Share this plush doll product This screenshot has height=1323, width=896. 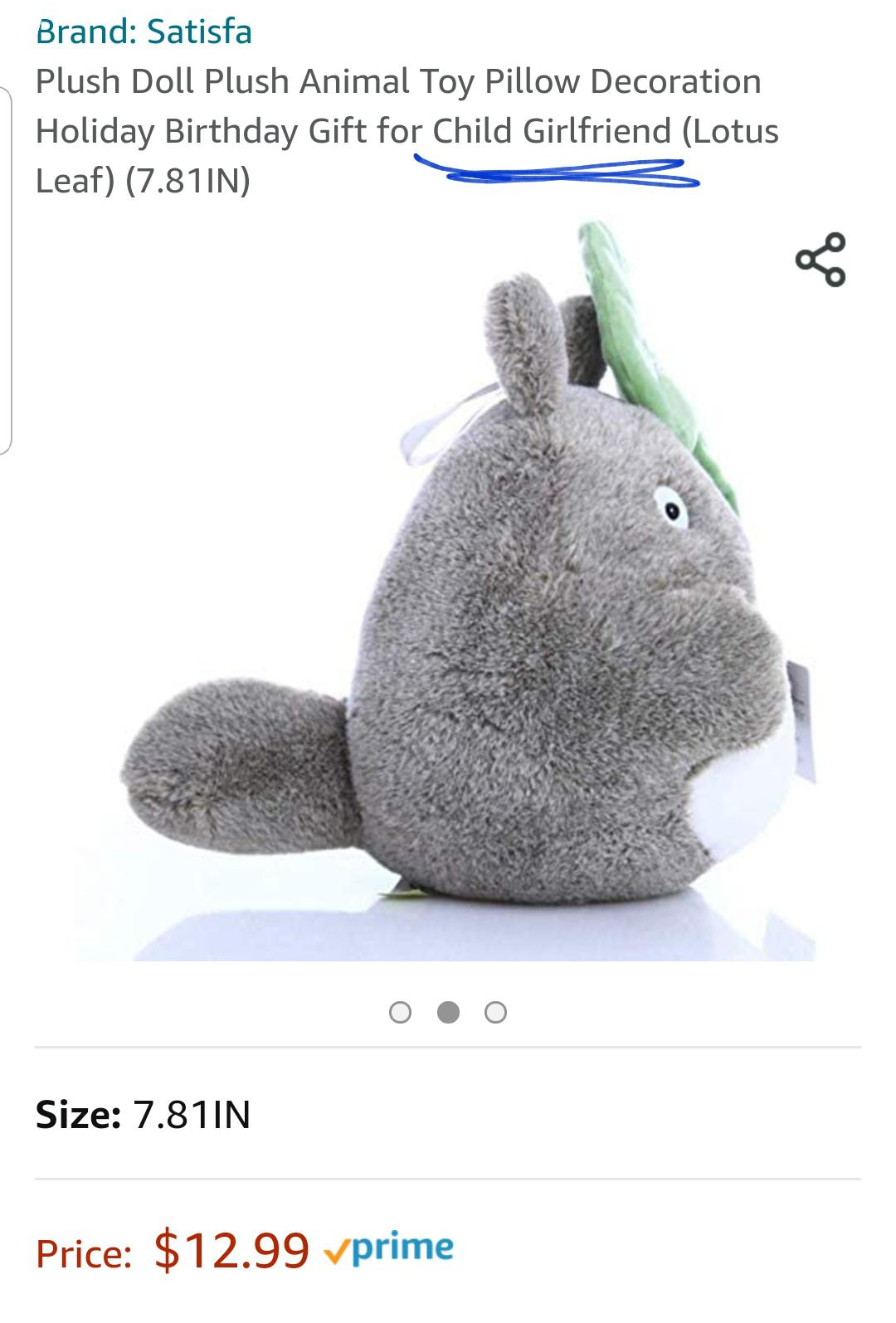click(x=821, y=260)
